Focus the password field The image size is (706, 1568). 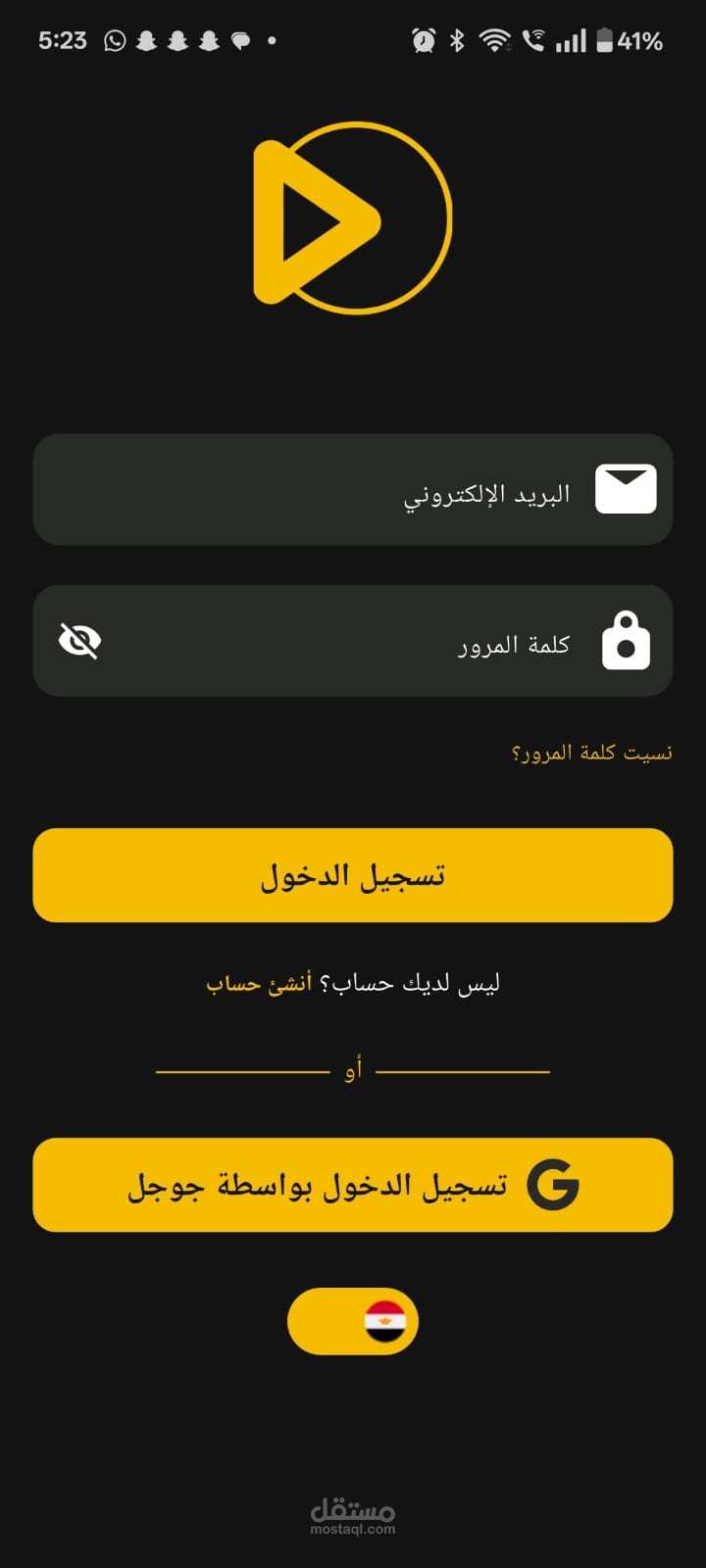point(353,641)
